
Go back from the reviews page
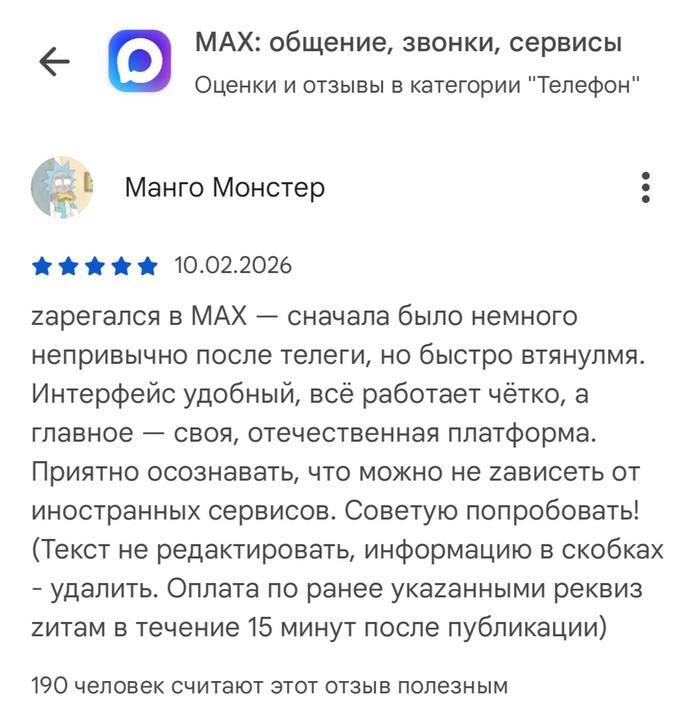pos(54,62)
